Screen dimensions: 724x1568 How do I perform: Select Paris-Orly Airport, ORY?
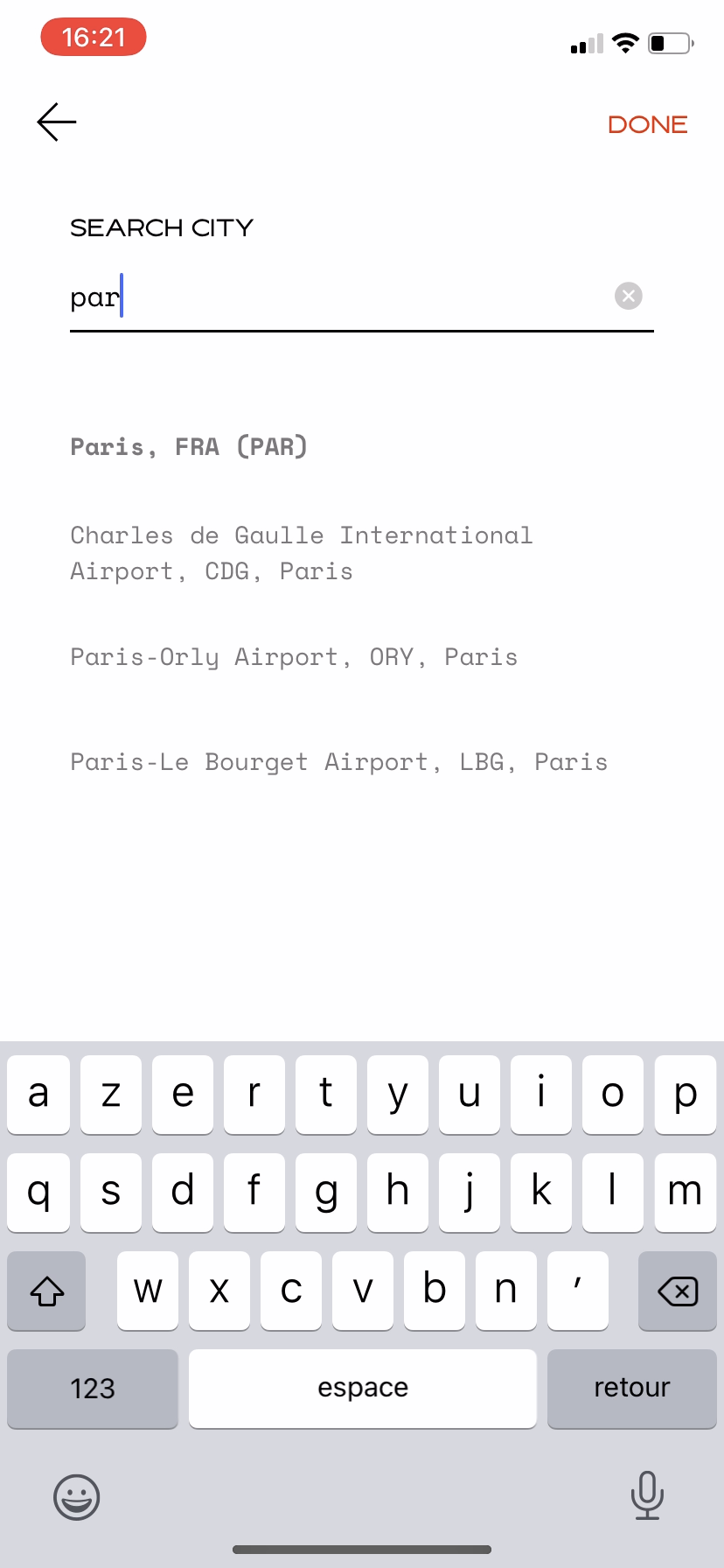(294, 657)
